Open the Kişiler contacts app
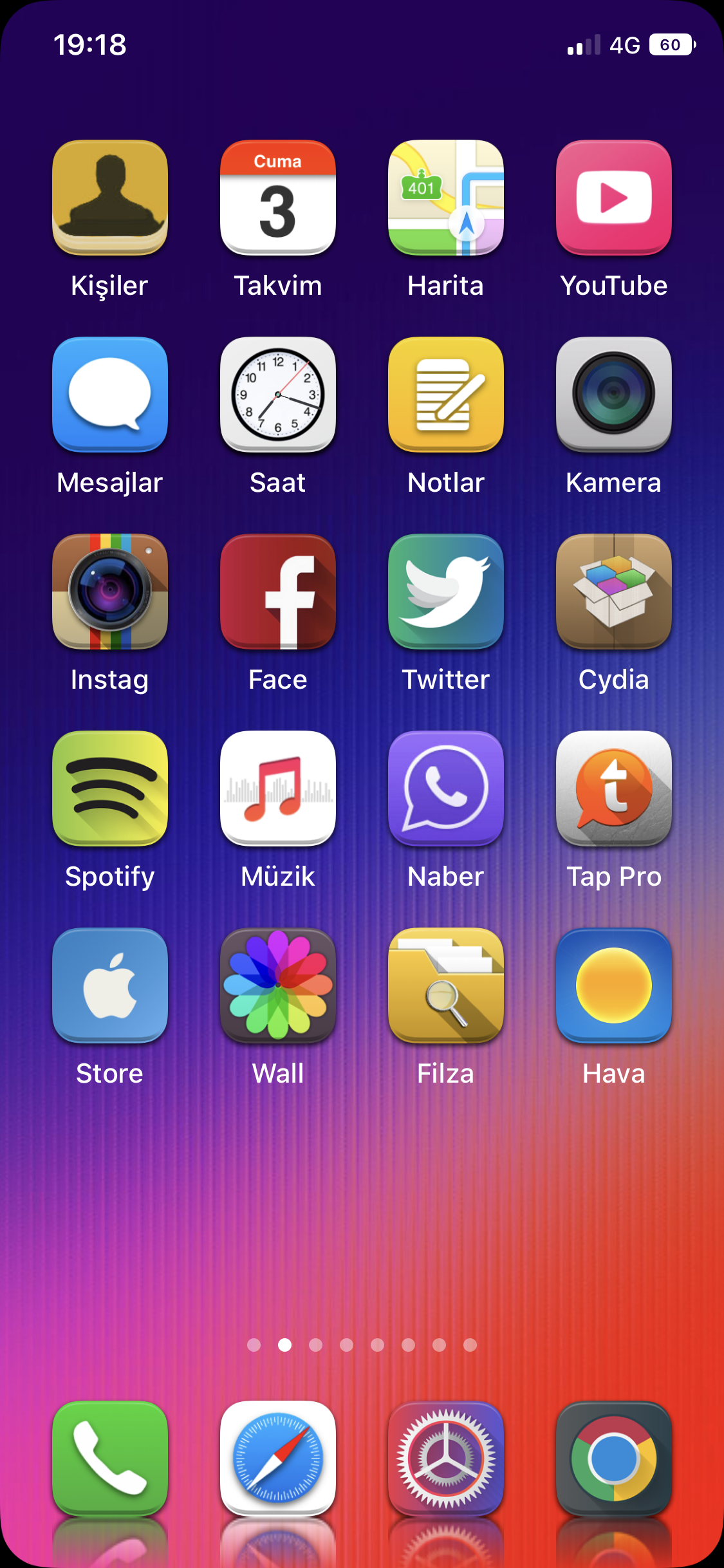Viewport: 724px width, 1568px height. [110, 198]
